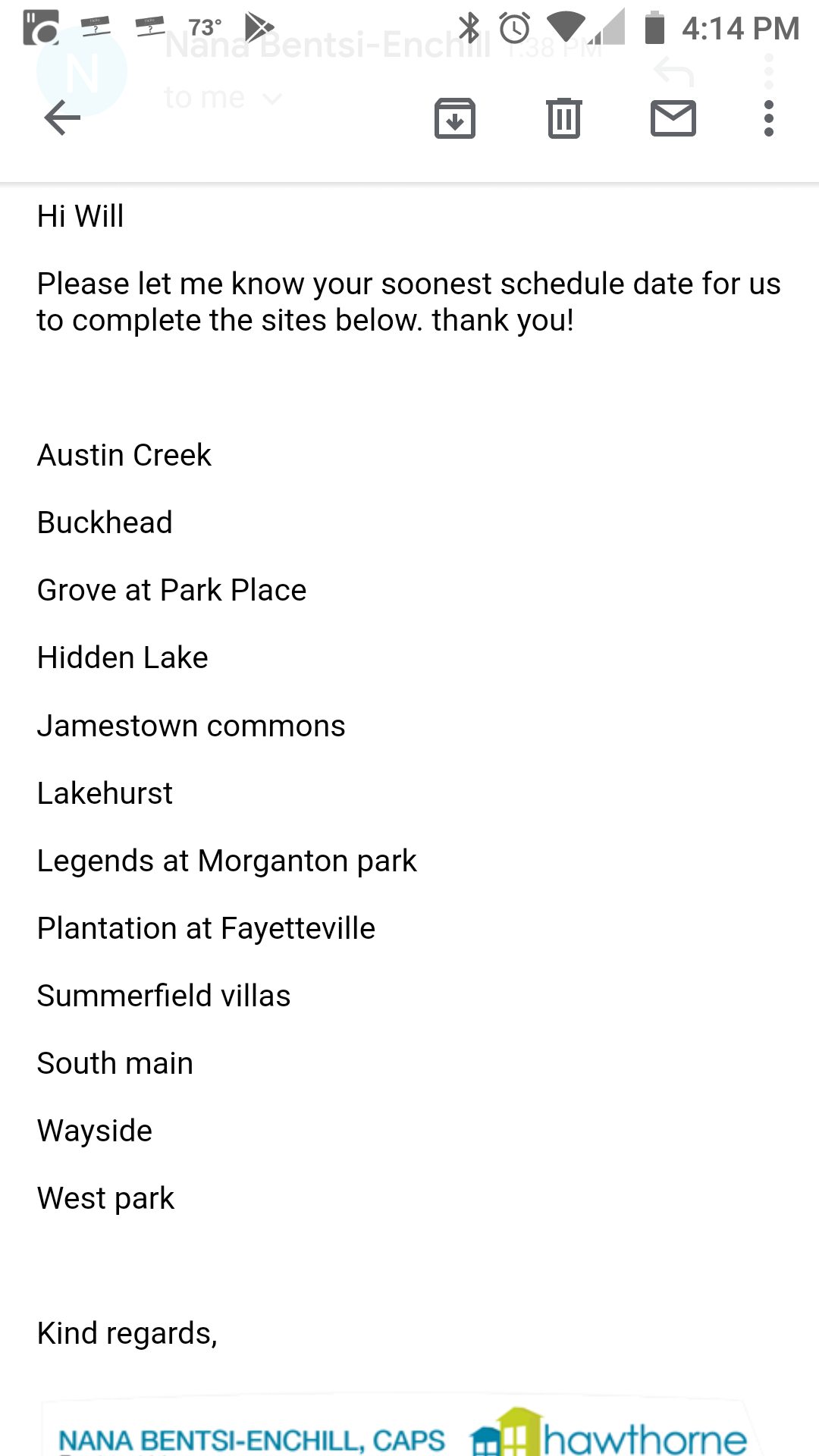Archive this email
Screen dimensions: 819x1456
coord(455,118)
